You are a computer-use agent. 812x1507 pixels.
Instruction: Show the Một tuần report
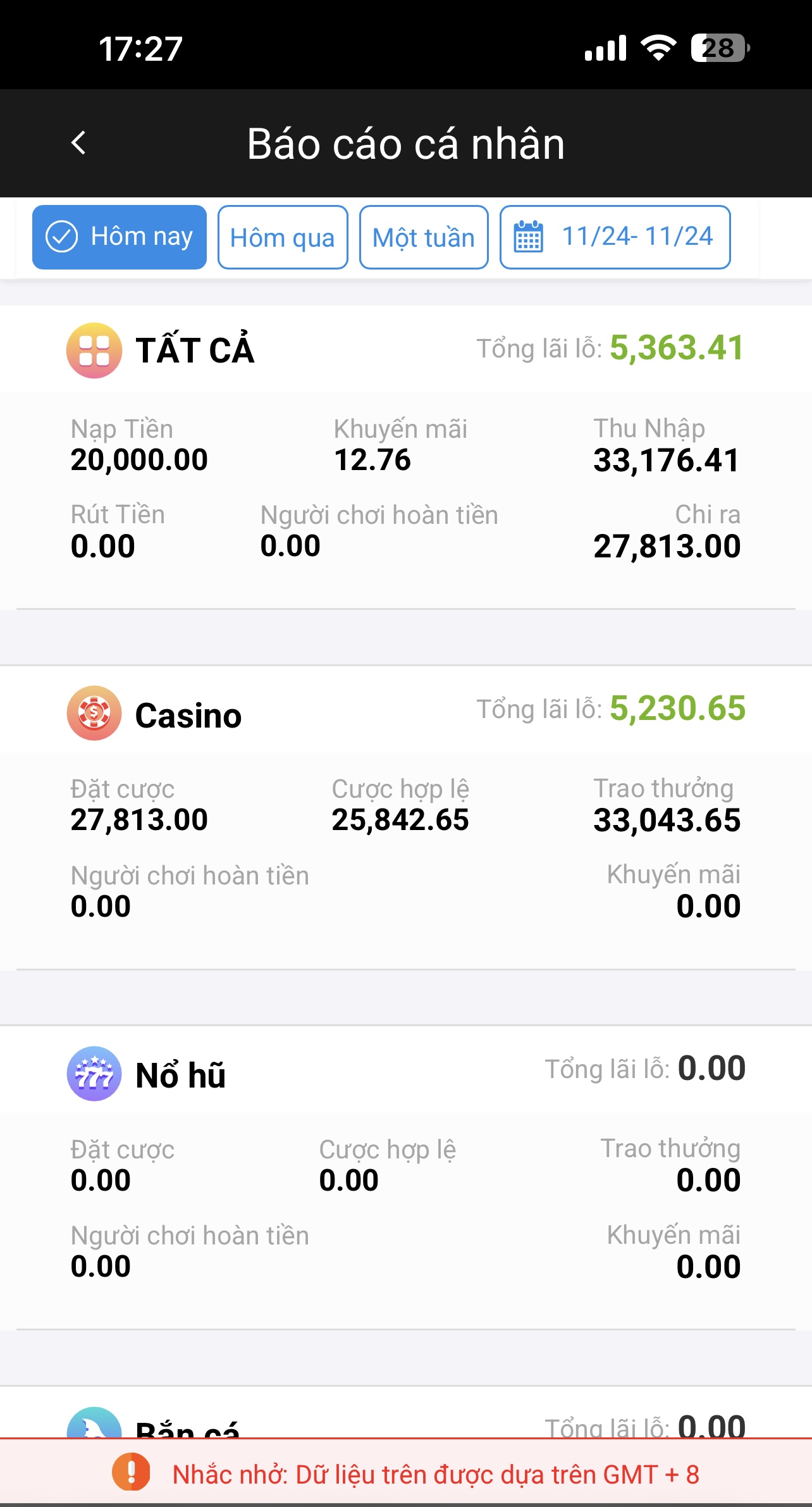coord(424,237)
